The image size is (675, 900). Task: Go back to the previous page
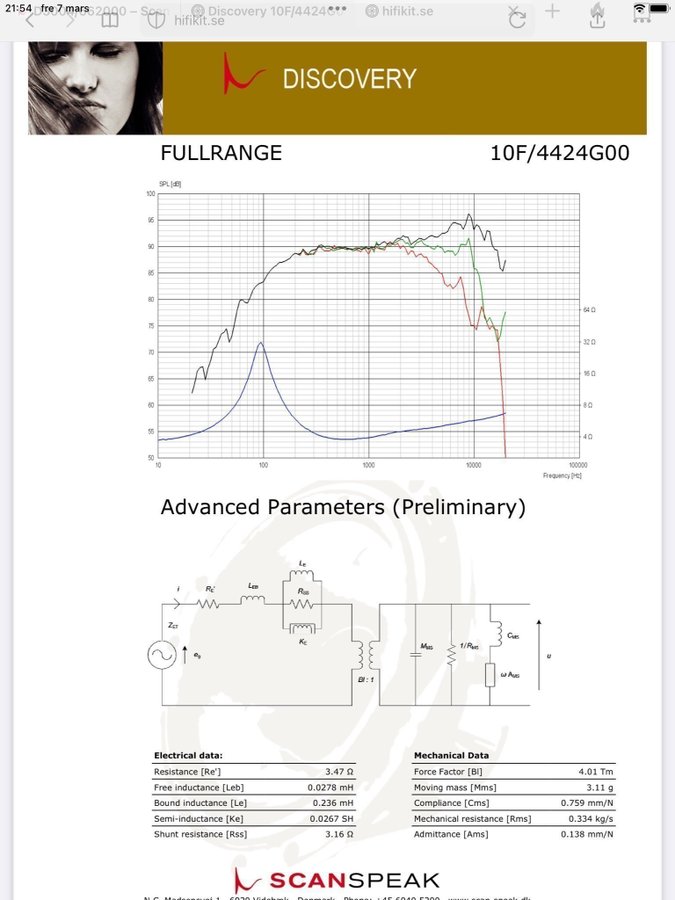pyautogui.click(x=30, y=21)
